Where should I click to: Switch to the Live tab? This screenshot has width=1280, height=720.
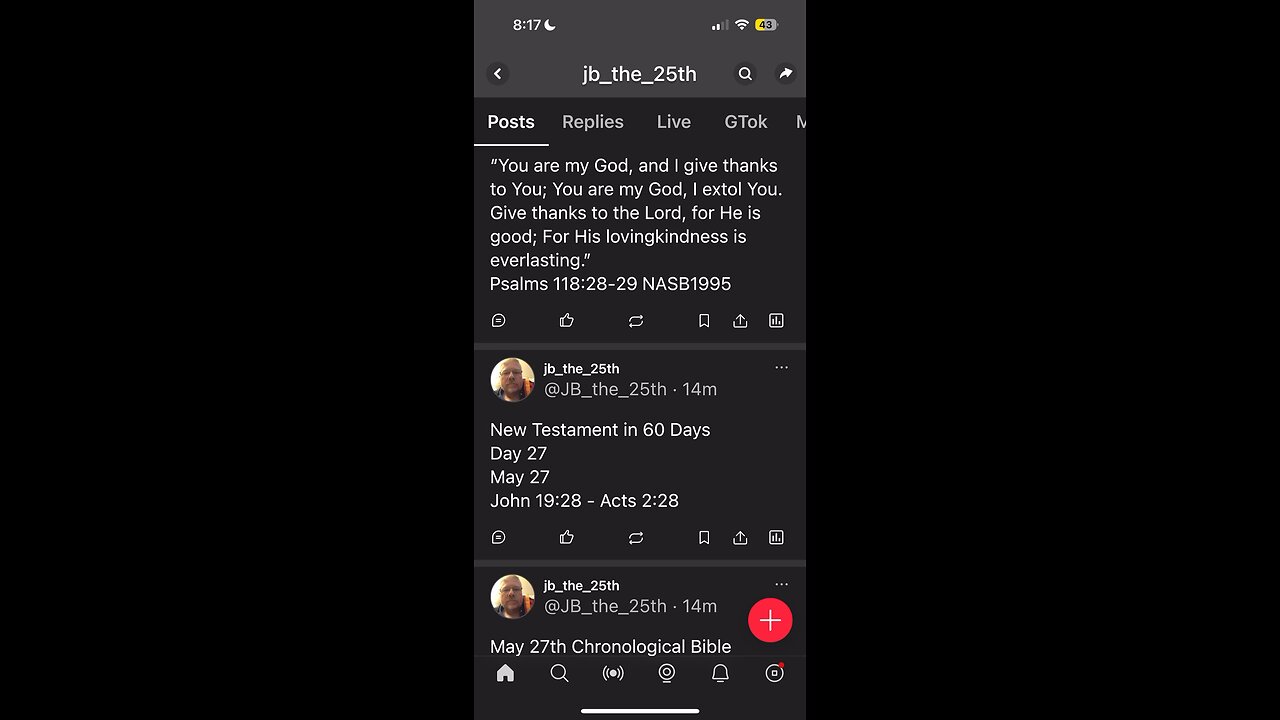tap(673, 122)
